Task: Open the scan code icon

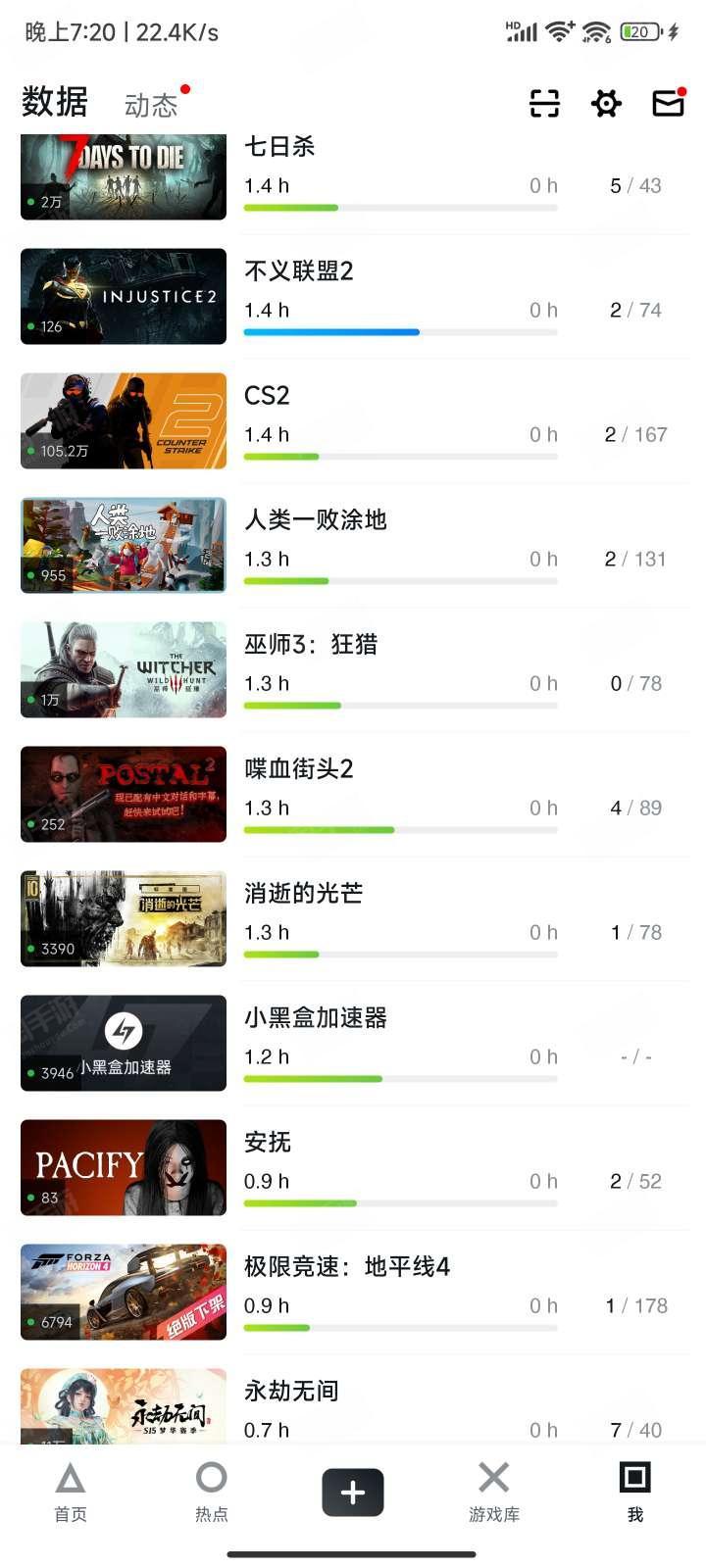Action: coord(544,103)
